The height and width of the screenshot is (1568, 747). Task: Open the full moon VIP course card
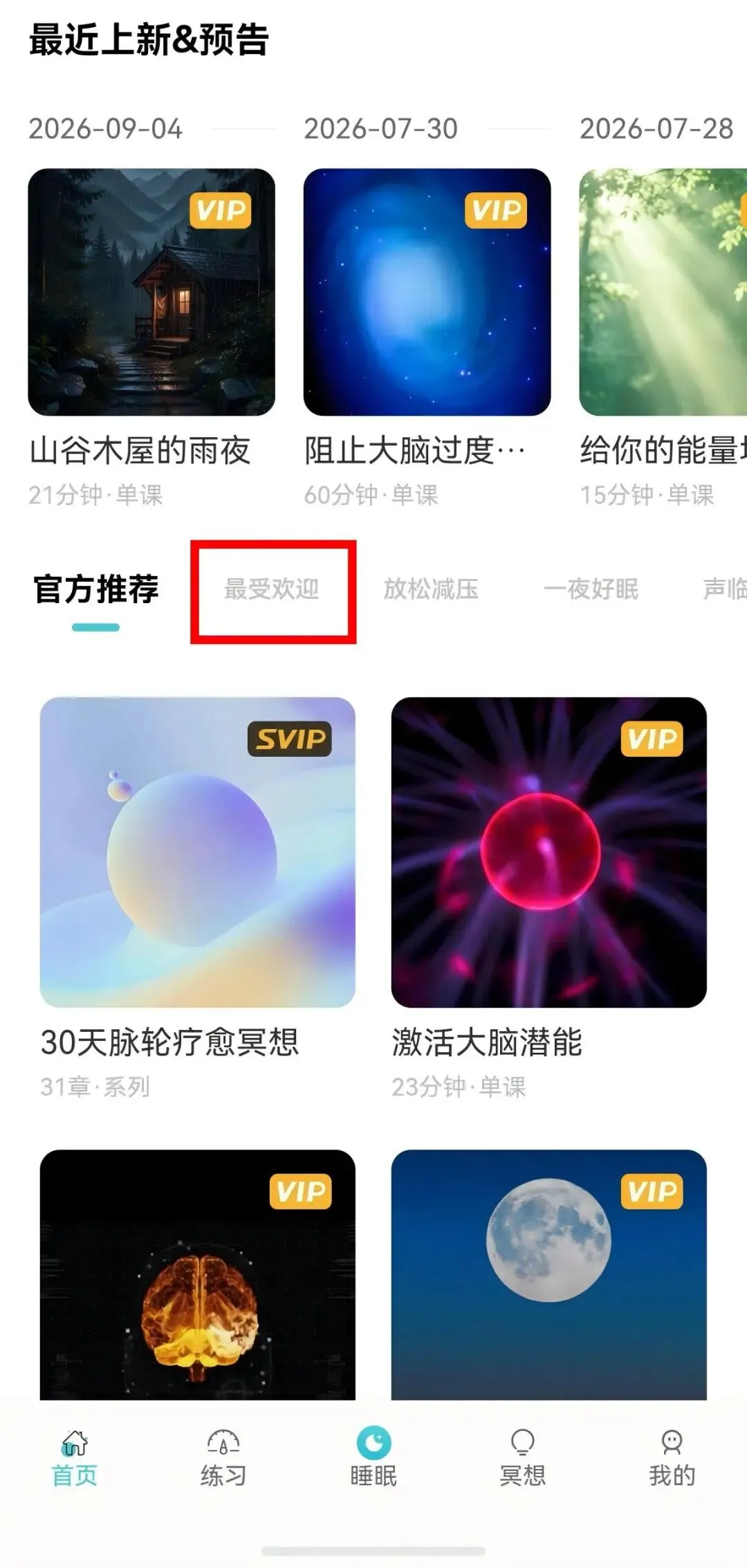tap(548, 1274)
